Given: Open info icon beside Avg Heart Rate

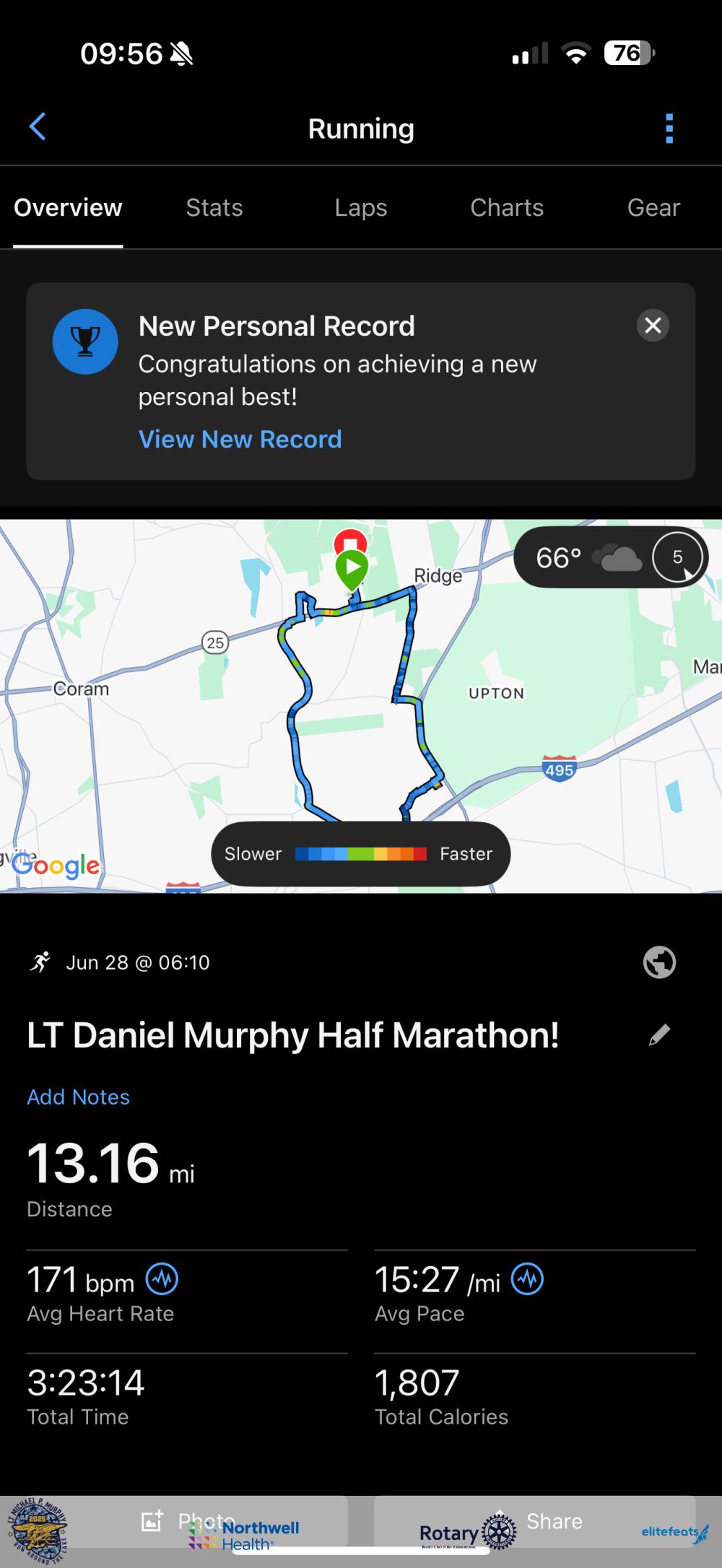Looking at the screenshot, I should coord(162,1280).
